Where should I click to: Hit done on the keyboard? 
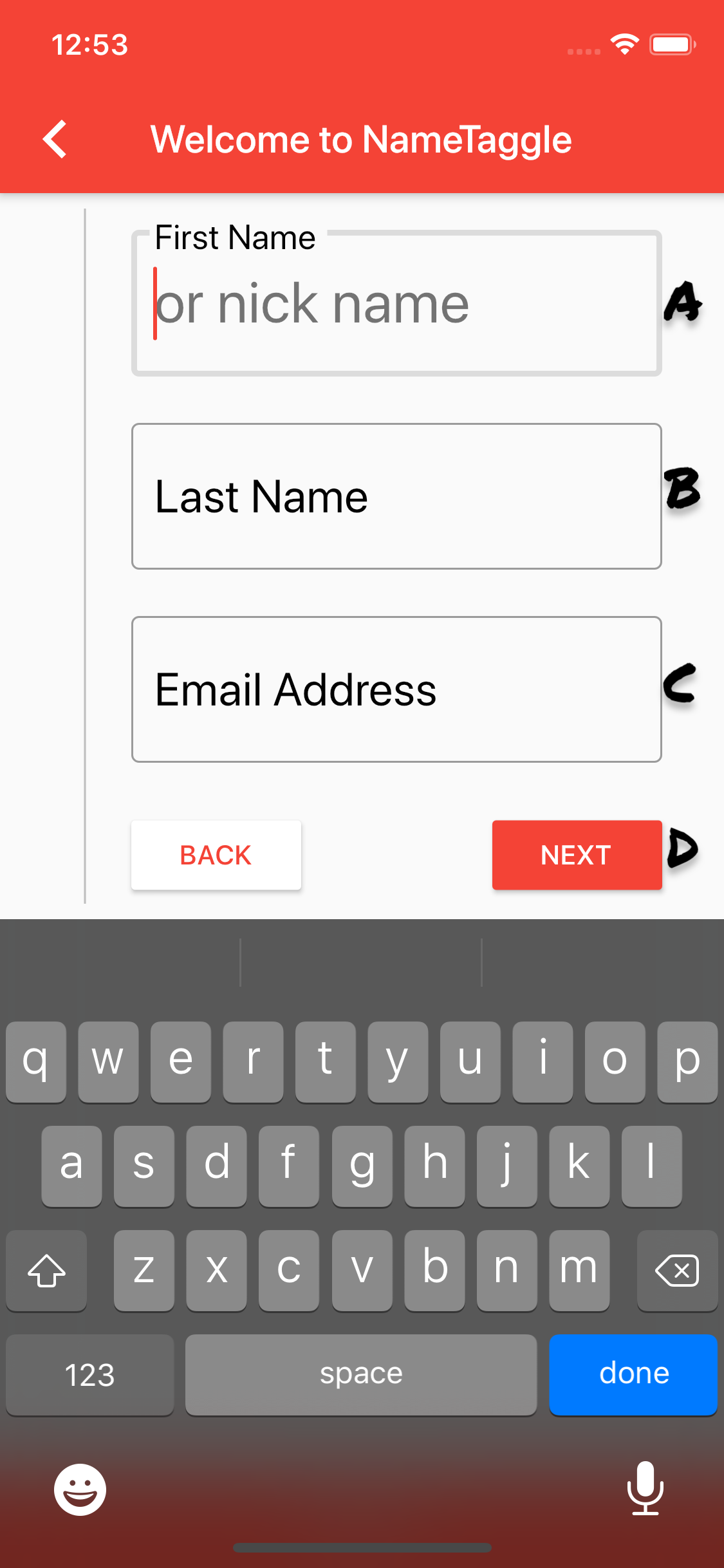pos(633,1374)
